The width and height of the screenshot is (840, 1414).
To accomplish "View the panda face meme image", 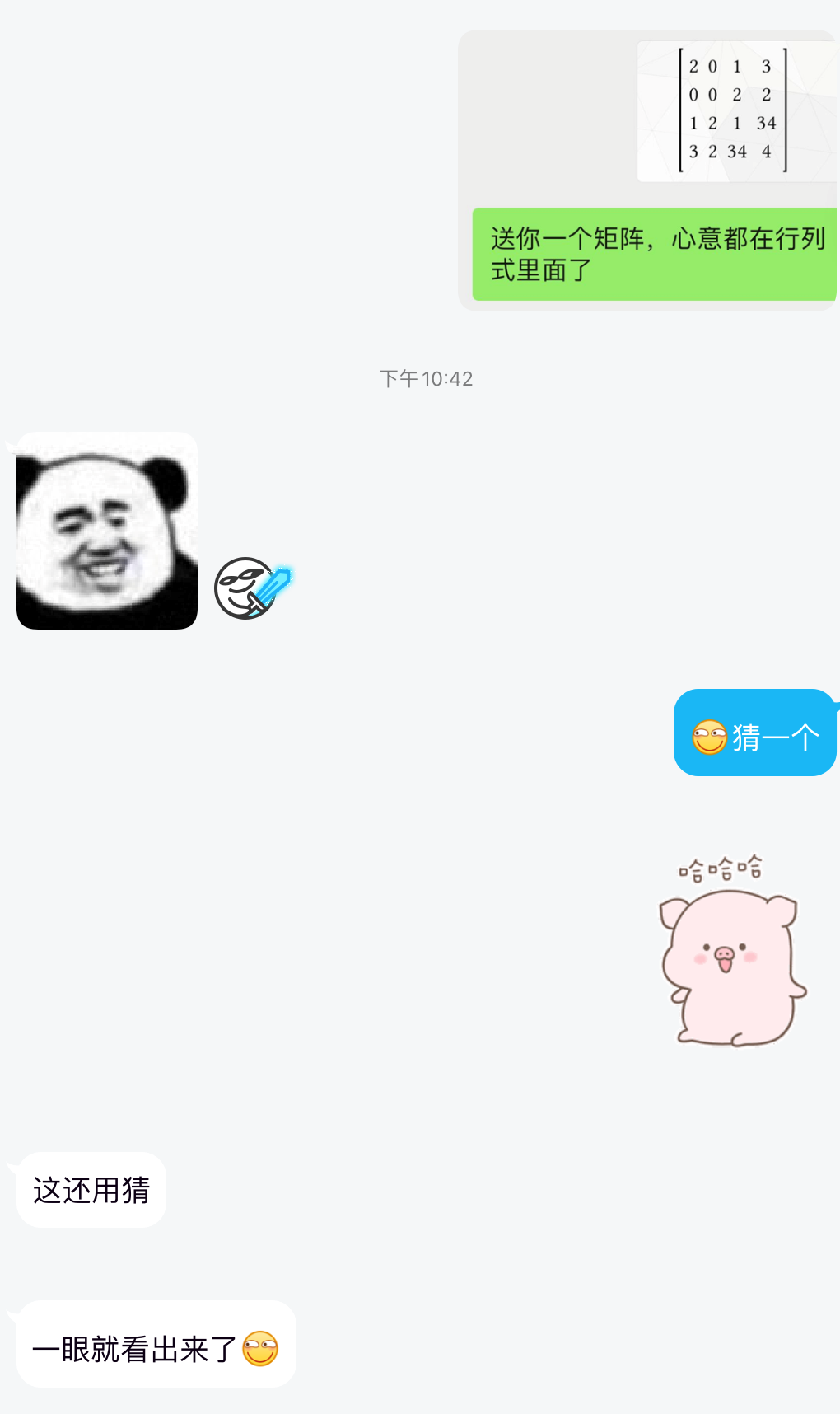I will point(107,531).
